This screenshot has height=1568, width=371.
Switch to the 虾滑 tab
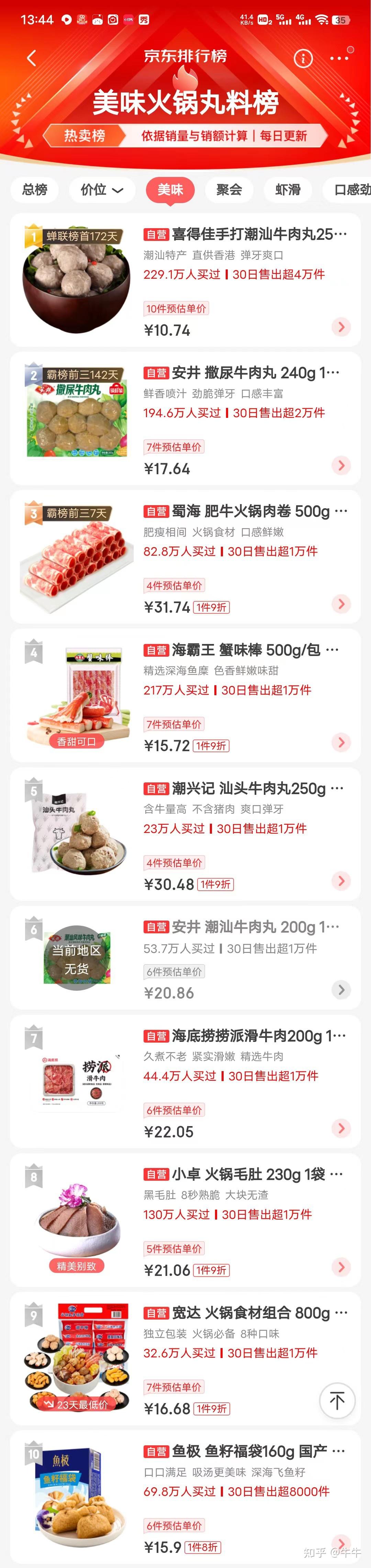(288, 190)
